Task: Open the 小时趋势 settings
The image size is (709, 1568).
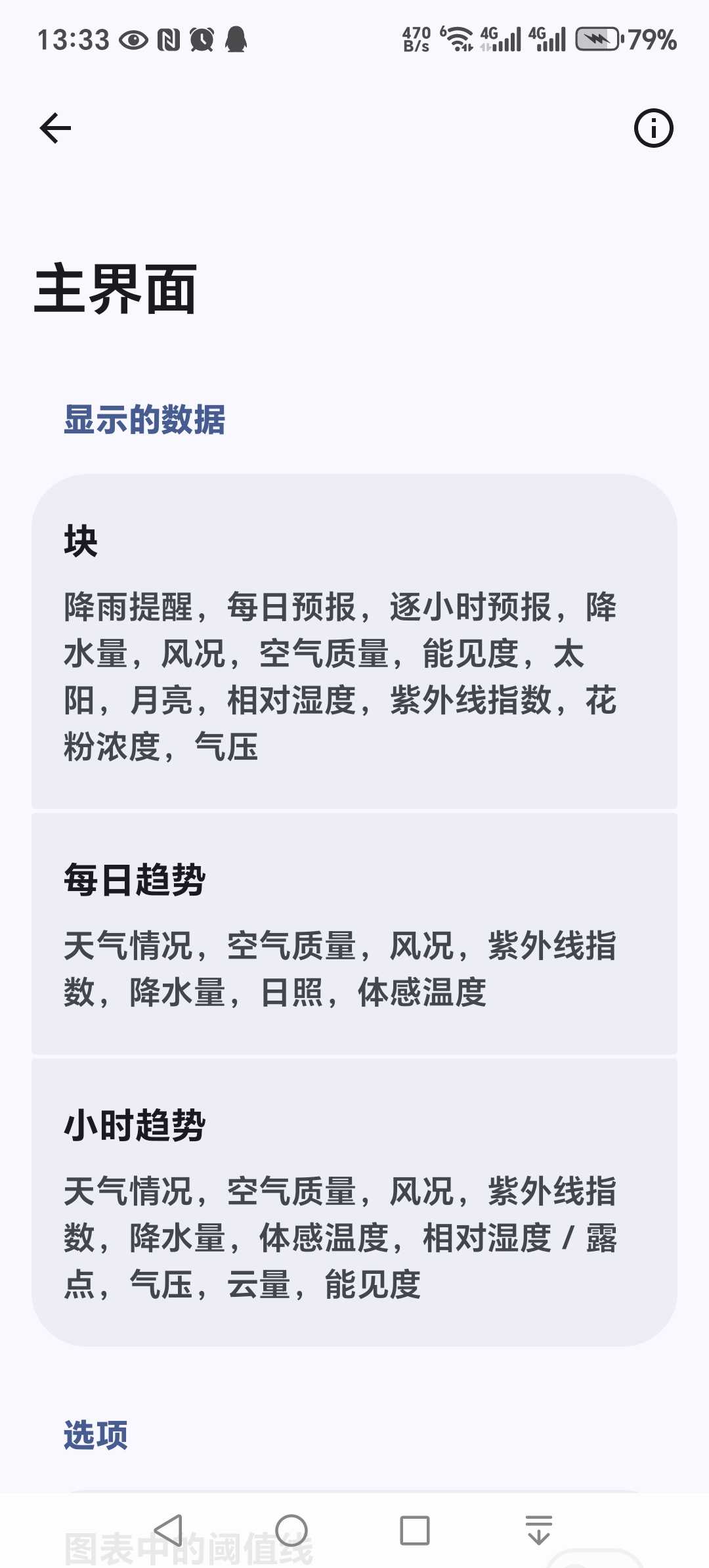Action: tap(354, 1202)
